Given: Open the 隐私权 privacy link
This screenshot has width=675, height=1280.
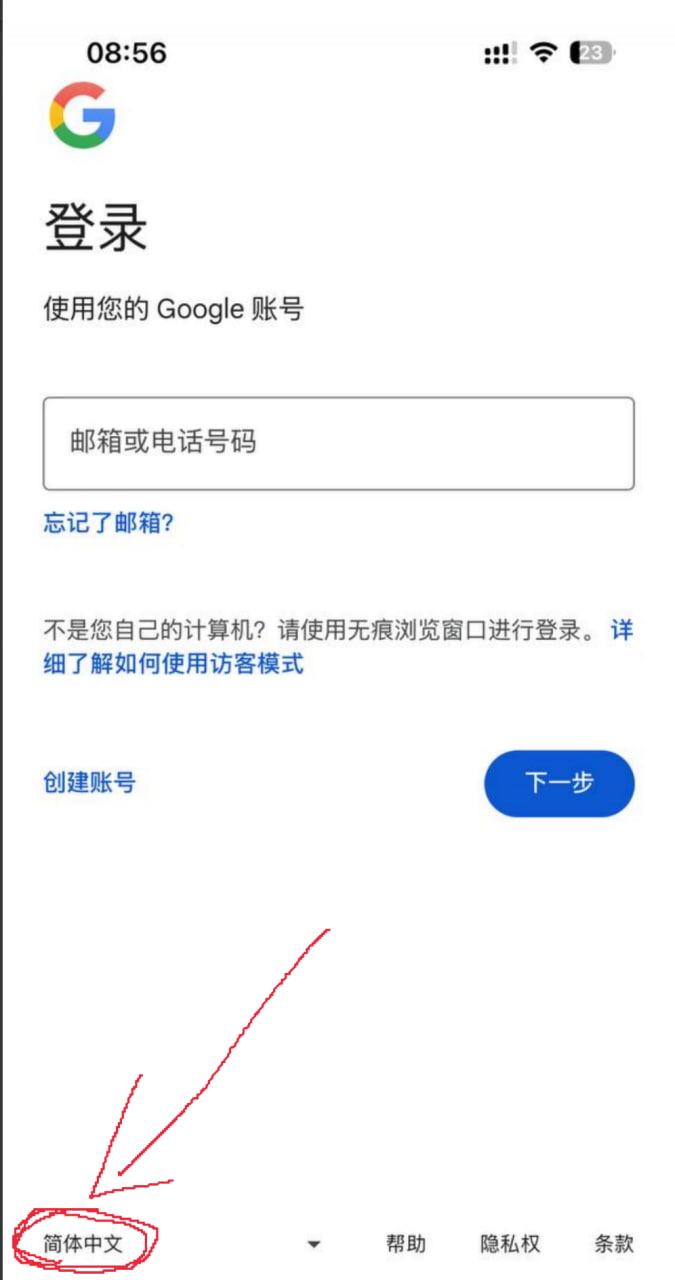Looking at the screenshot, I should tap(510, 1244).
